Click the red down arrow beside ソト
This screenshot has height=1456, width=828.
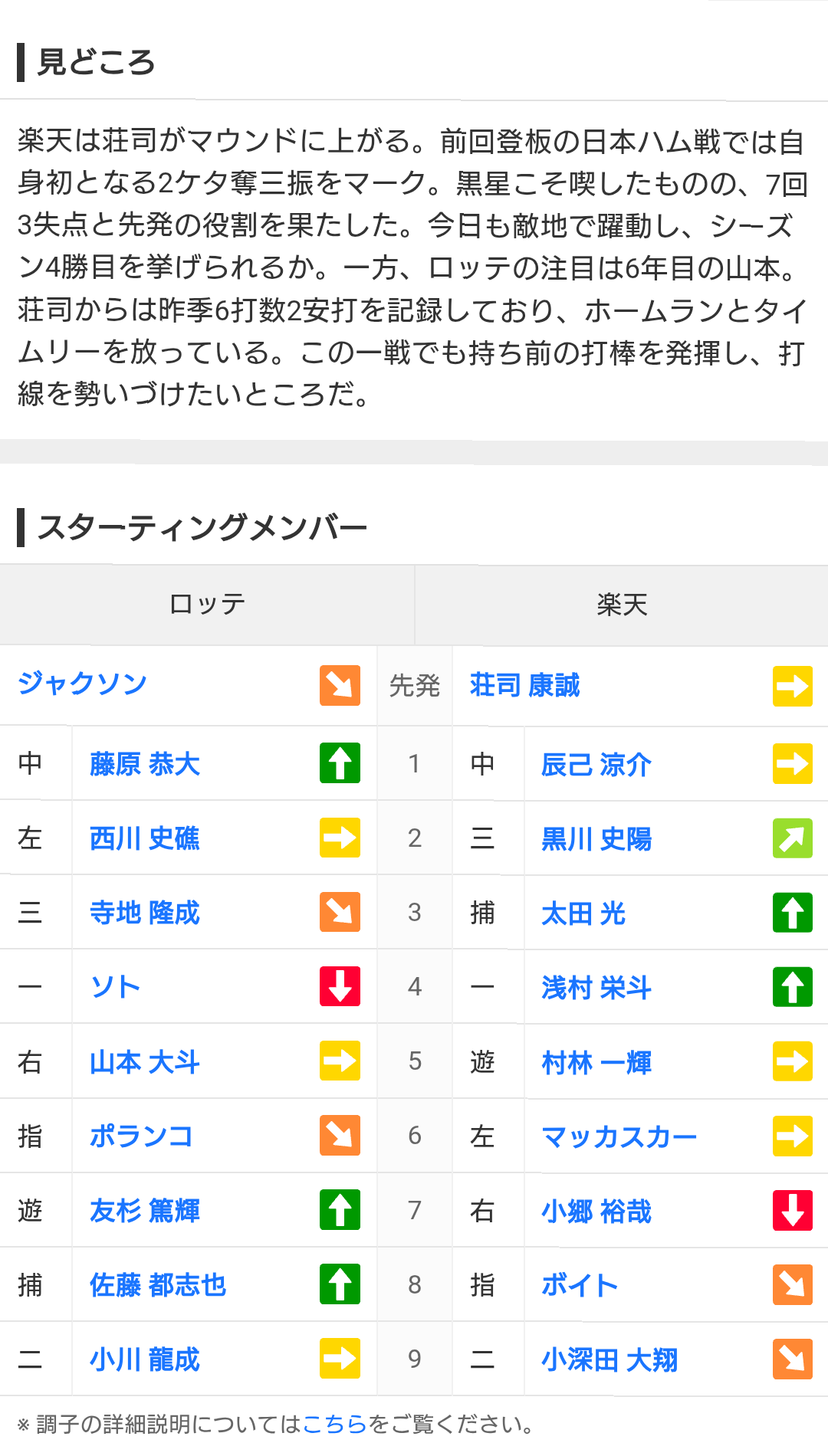point(340,987)
